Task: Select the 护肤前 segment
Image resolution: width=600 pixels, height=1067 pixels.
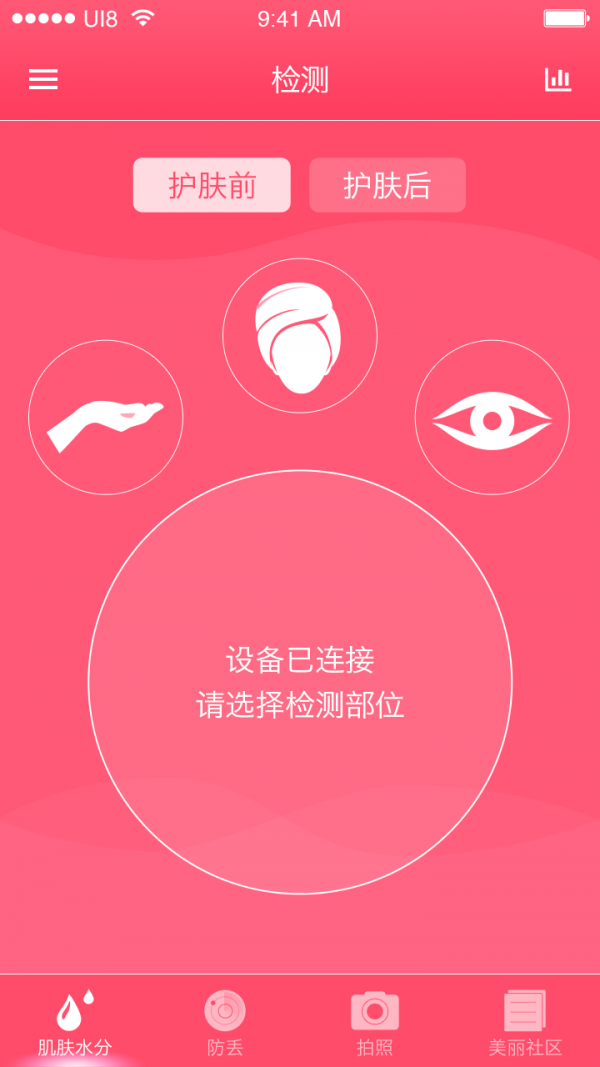Action: (x=212, y=185)
